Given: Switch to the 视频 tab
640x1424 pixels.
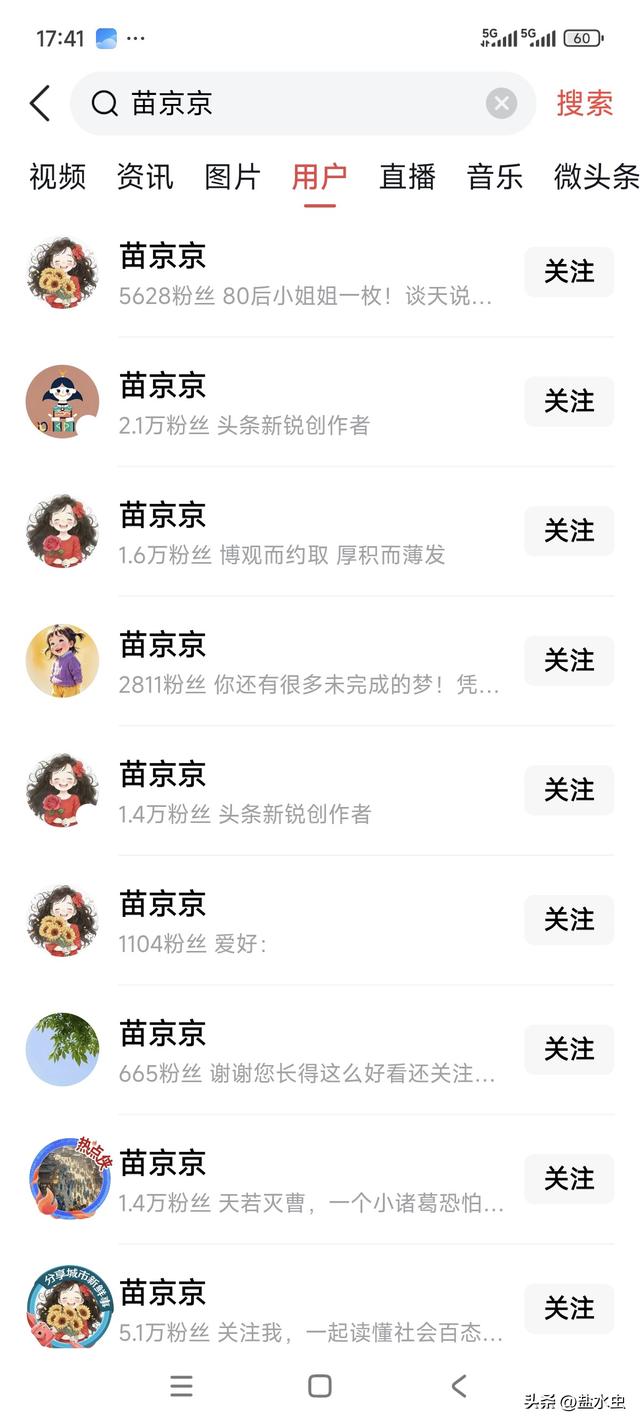Looking at the screenshot, I should (x=57, y=177).
